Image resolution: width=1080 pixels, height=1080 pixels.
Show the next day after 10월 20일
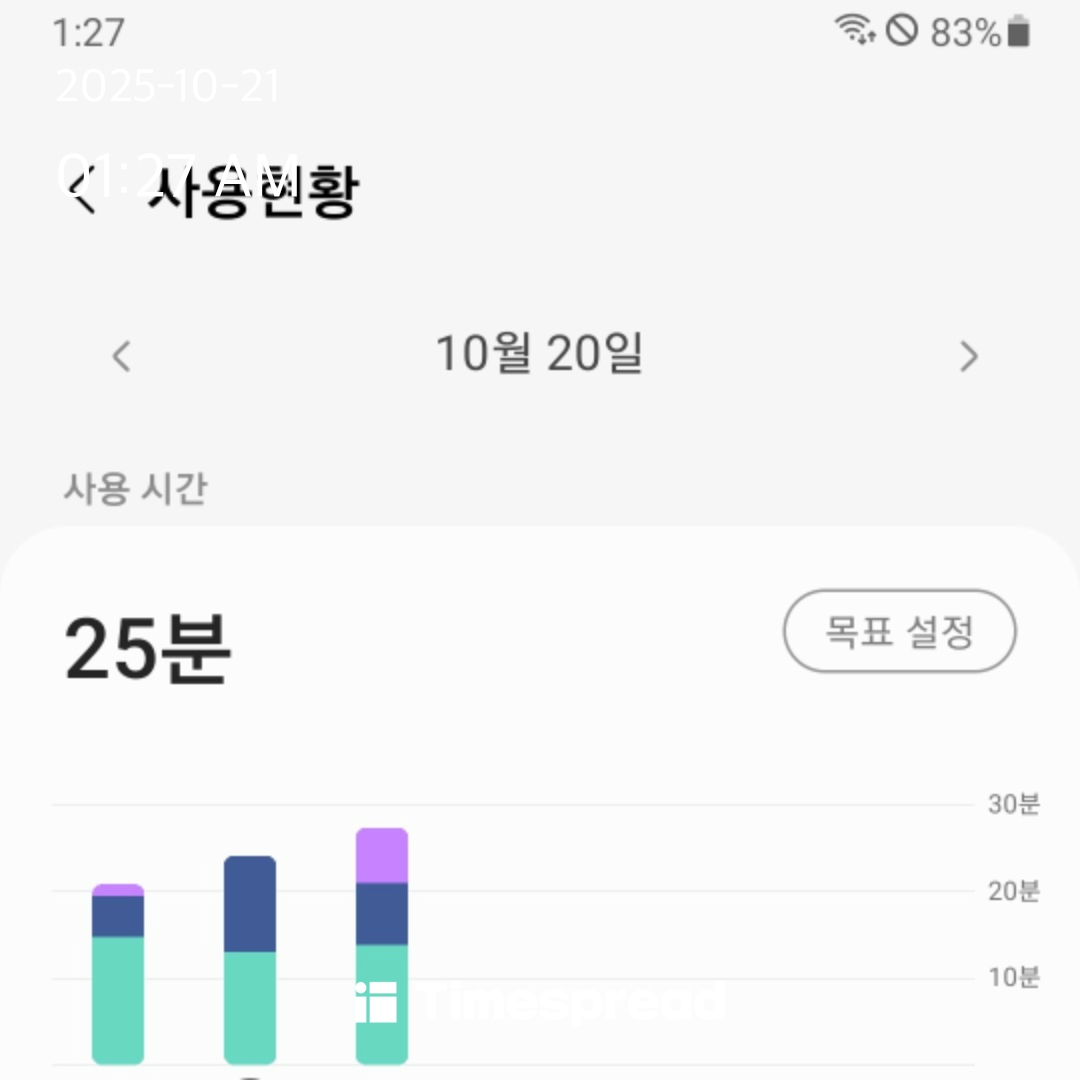968,356
